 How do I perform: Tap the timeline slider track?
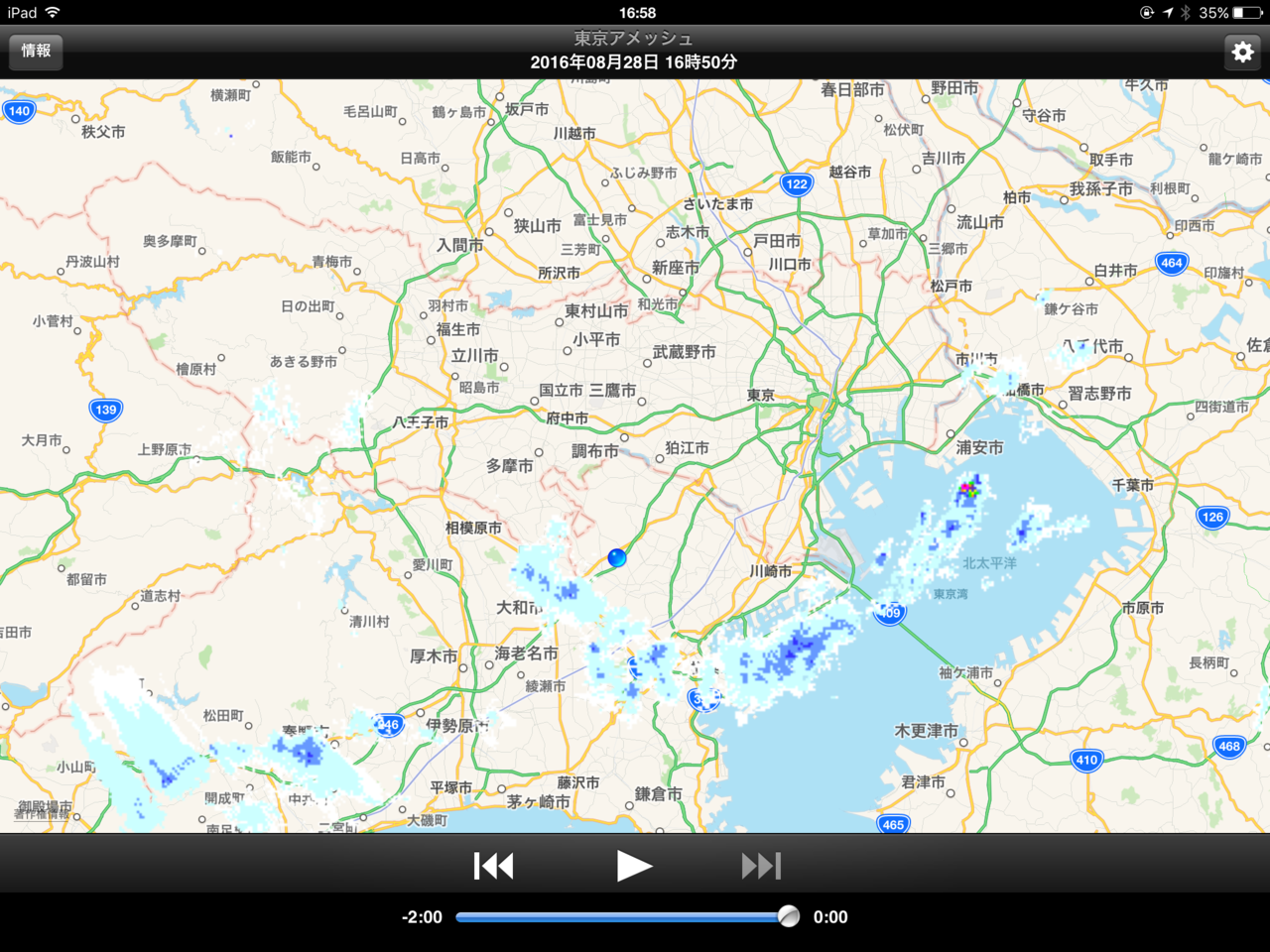(615, 917)
